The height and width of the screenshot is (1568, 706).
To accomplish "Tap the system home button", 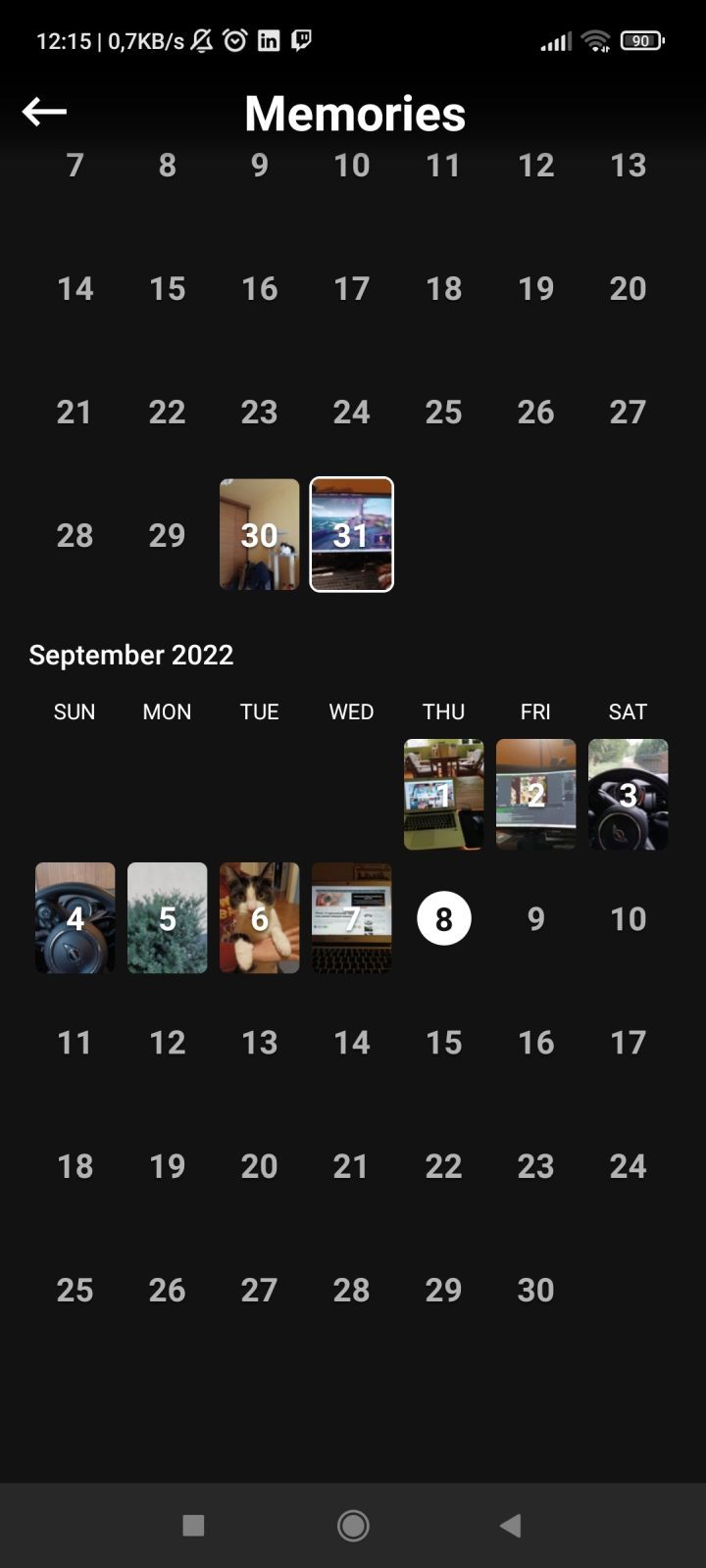I will coord(353,1525).
